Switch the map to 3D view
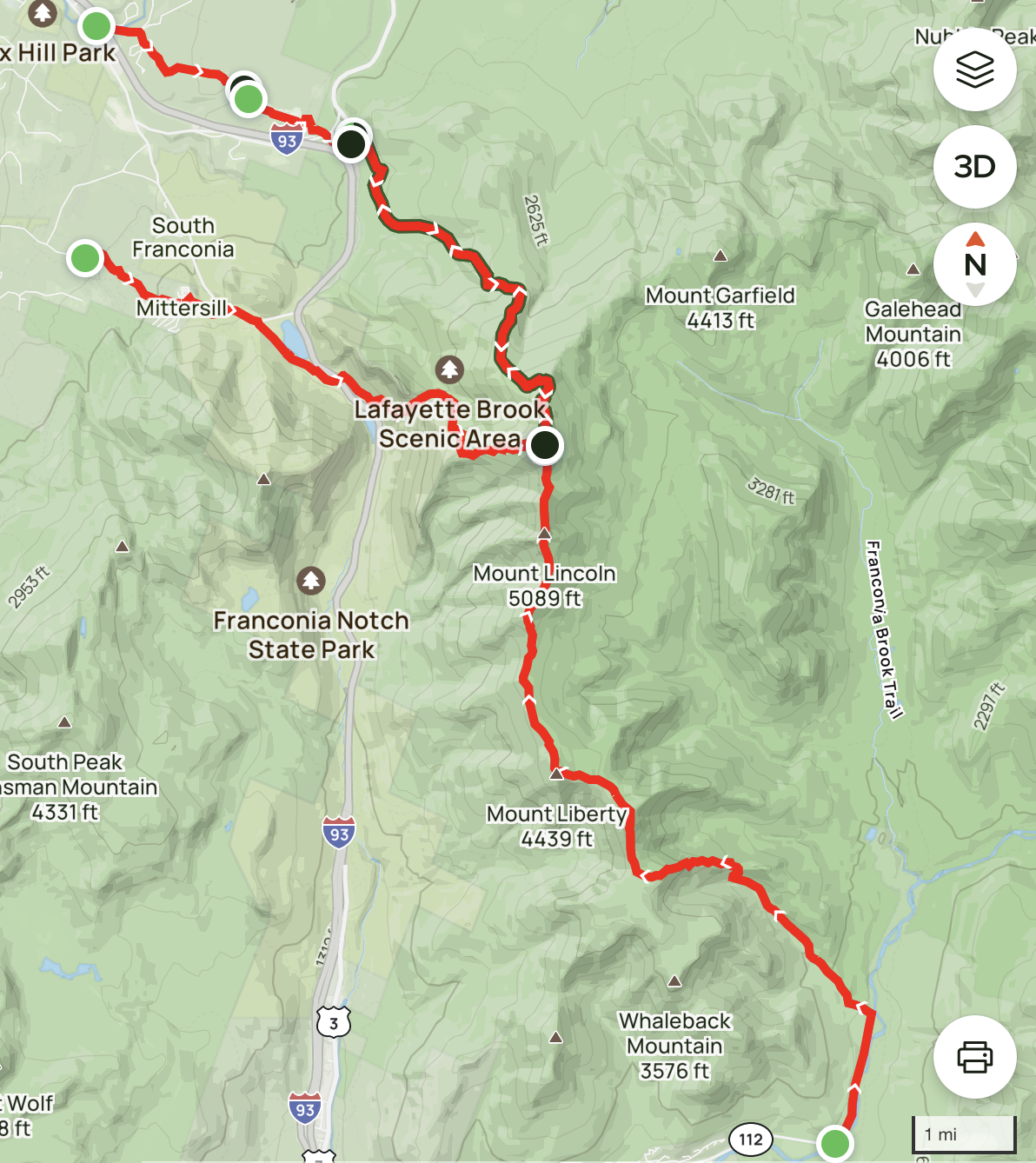1036x1163 pixels. 974,166
